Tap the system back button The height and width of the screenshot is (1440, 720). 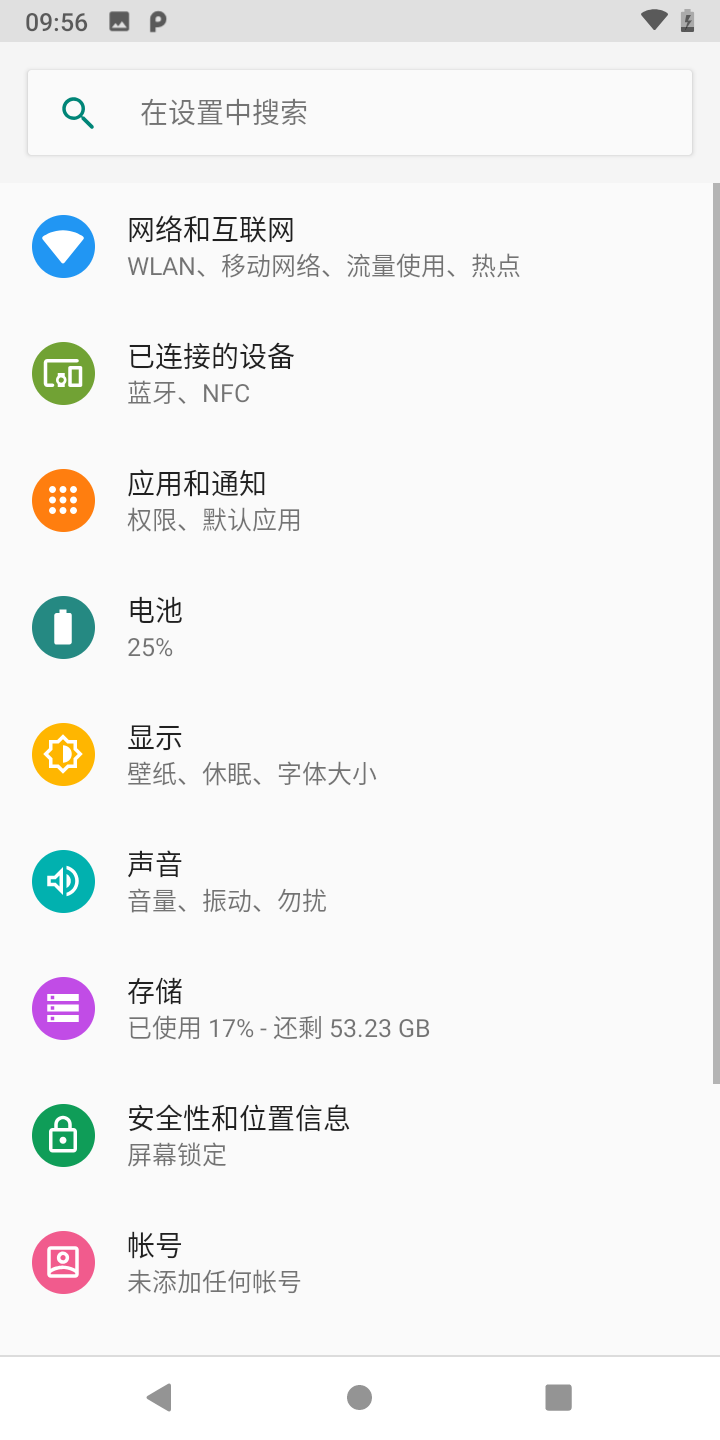159,1397
